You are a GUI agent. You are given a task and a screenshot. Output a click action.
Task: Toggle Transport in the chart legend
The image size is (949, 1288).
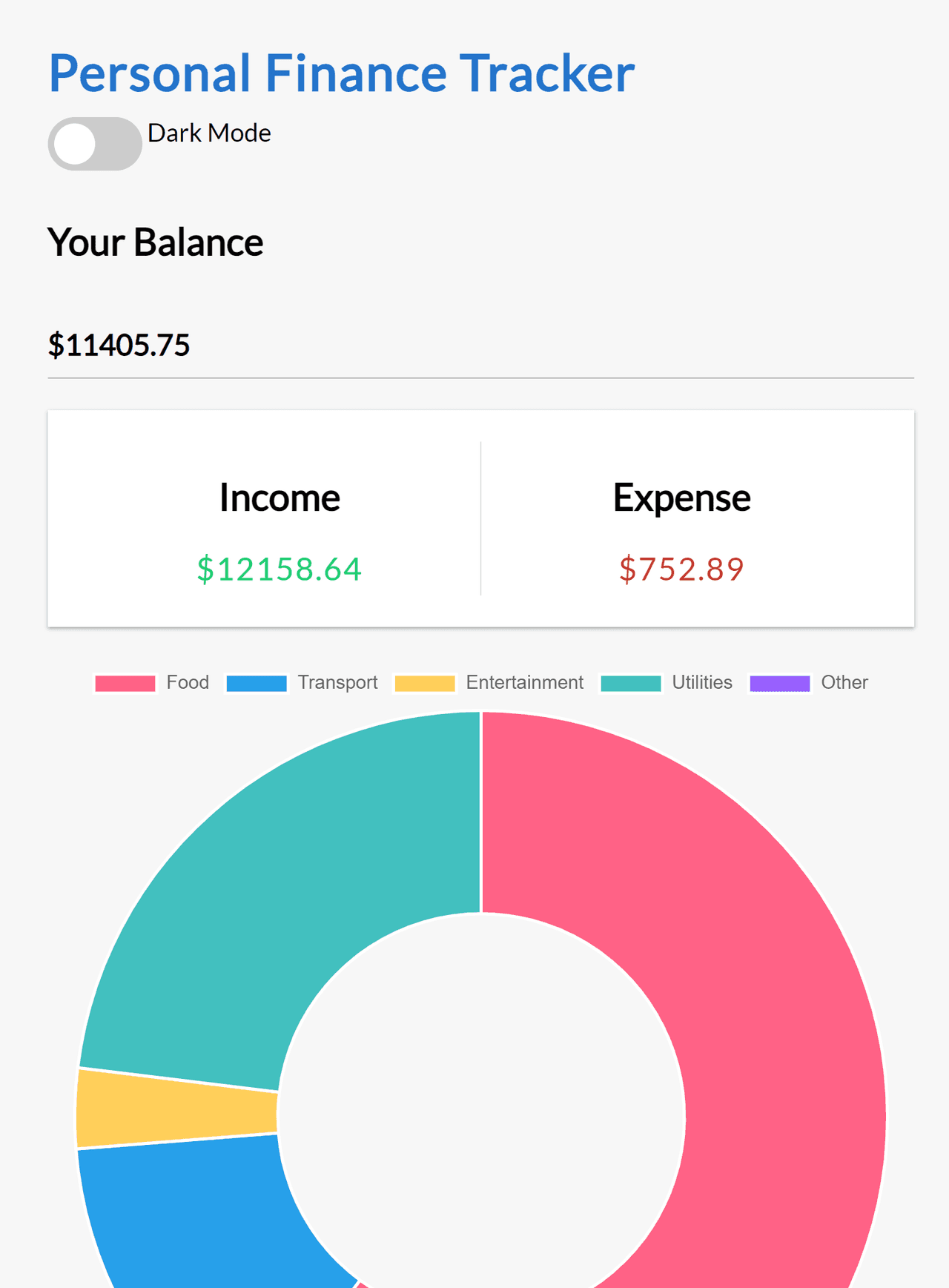[302, 683]
